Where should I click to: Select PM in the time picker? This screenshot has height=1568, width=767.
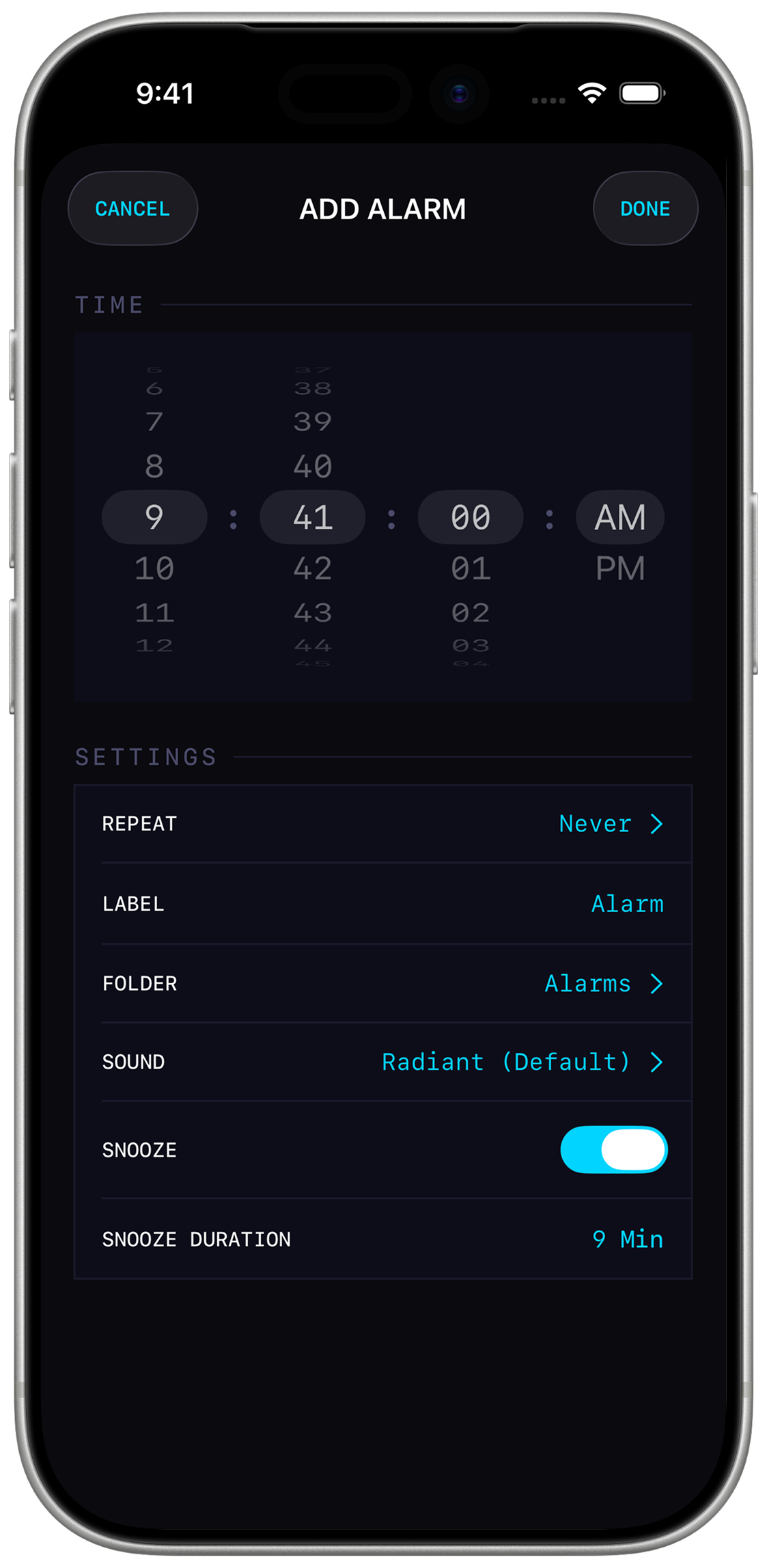point(620,568)
